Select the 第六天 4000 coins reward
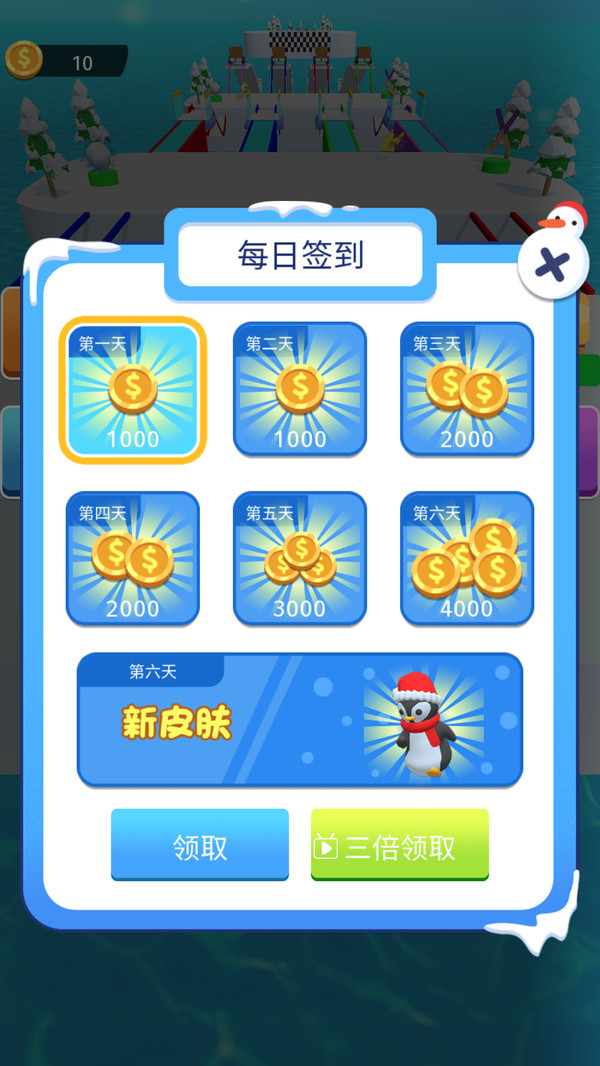This screenshot has width=600, height=1066. (467, 558)
